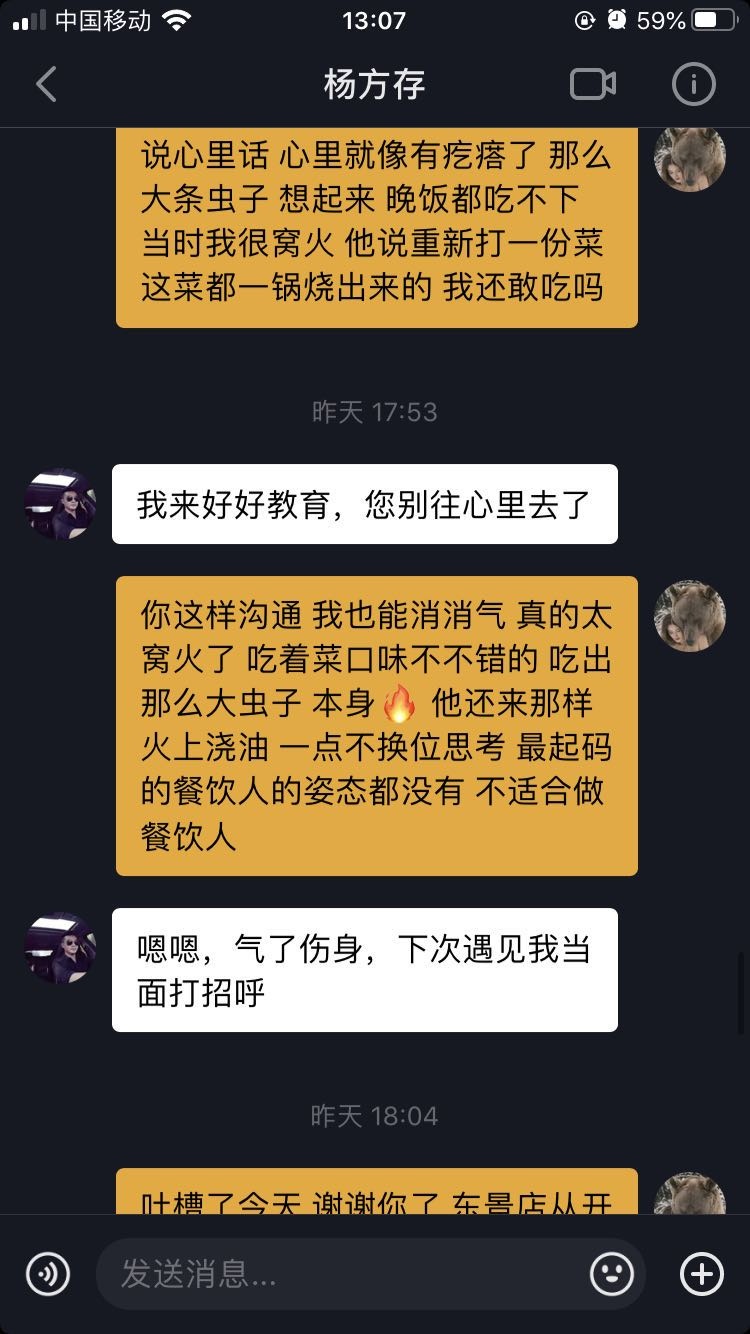
Task: View avatar beside 我来好好教育 message
Action: pyautogui.click(x=60, y=504)
